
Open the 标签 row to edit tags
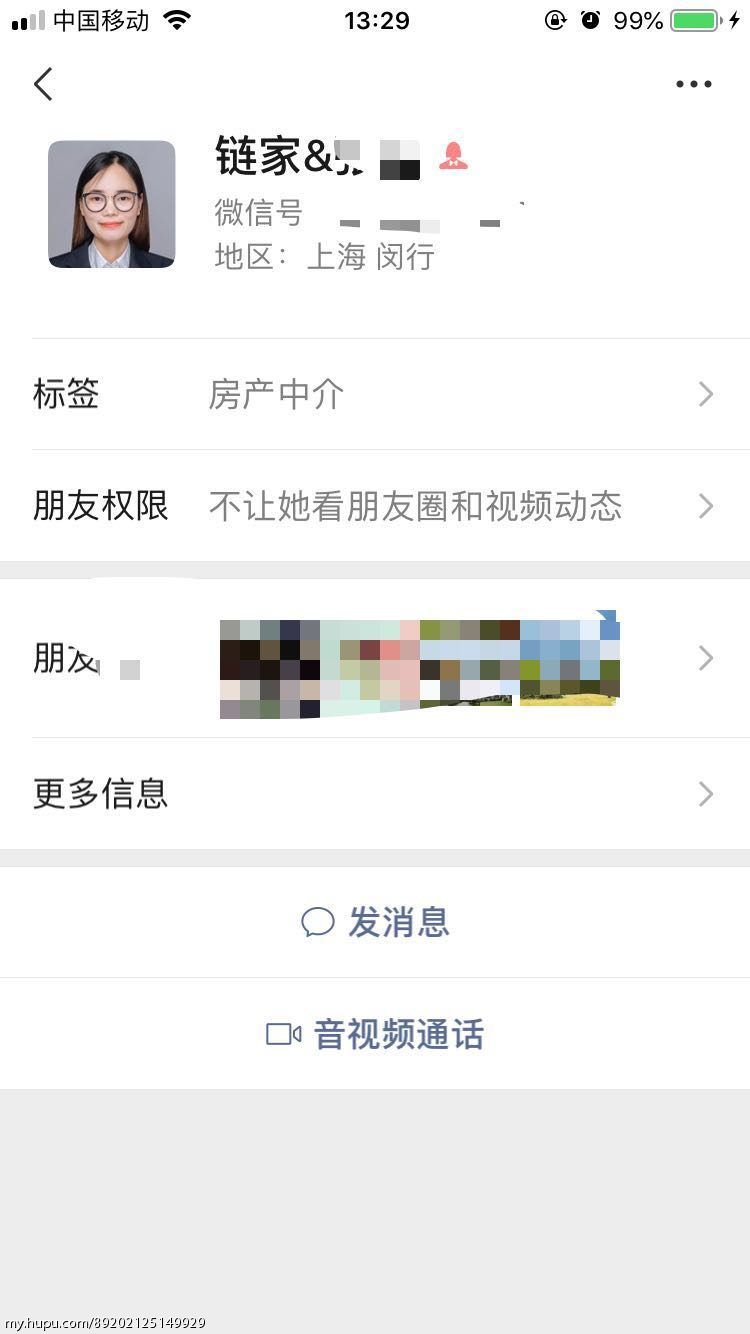click(x=375, y=394)
